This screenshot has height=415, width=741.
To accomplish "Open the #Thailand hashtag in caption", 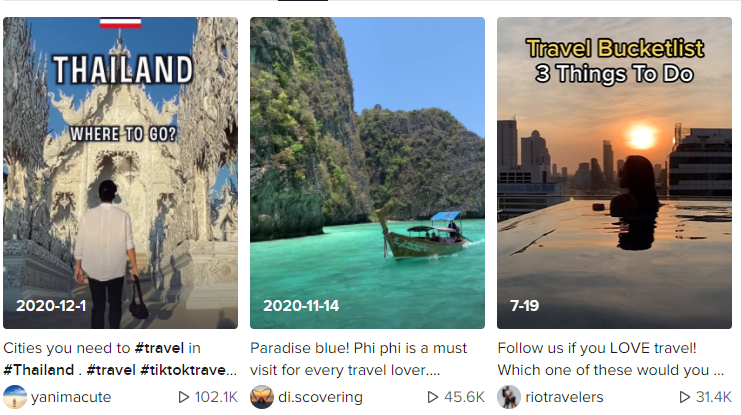I will point(39,370).
